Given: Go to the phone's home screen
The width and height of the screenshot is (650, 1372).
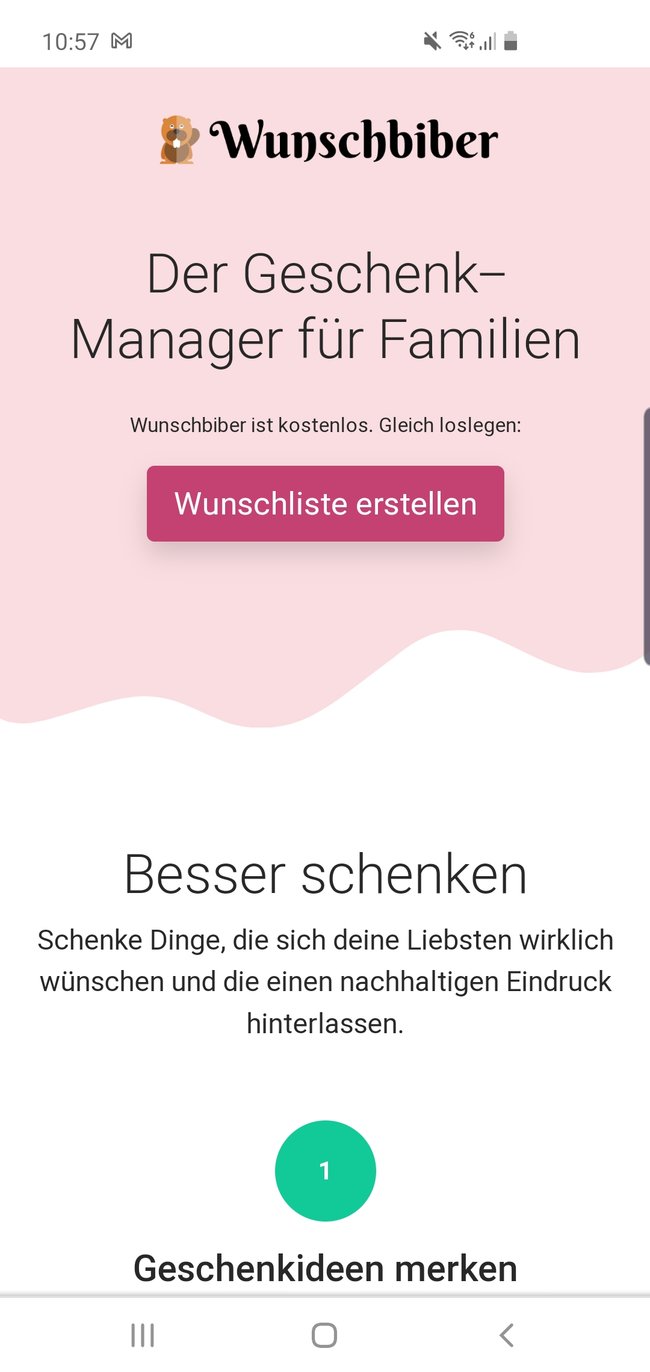Looking at the screenshot, I should coord(324,1334).
